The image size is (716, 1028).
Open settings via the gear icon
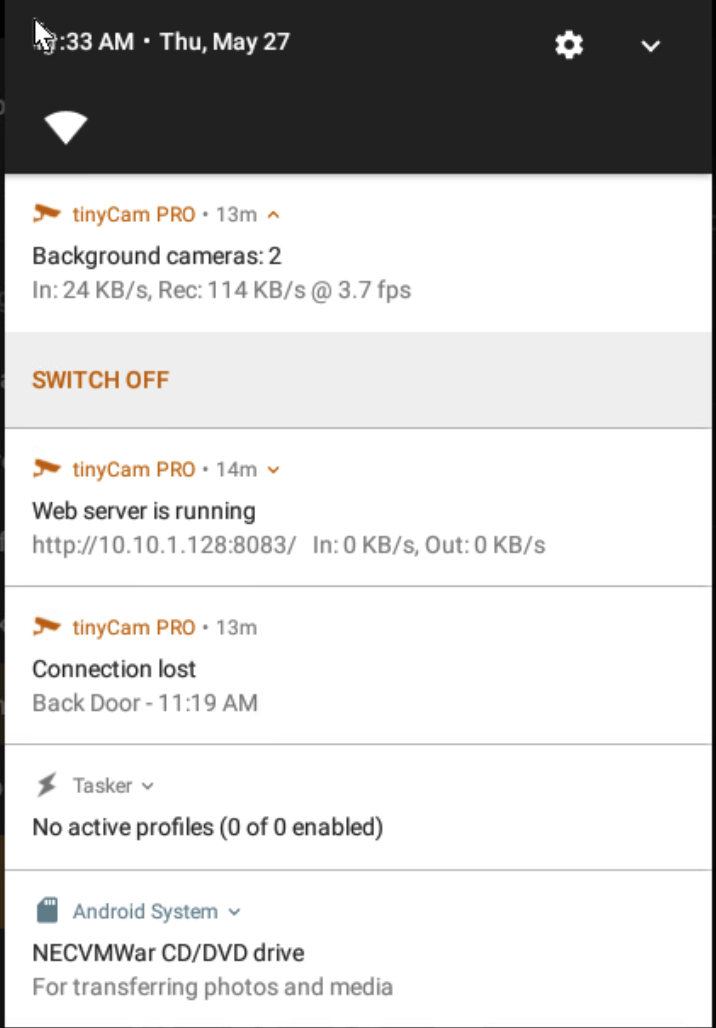(569, 45)
